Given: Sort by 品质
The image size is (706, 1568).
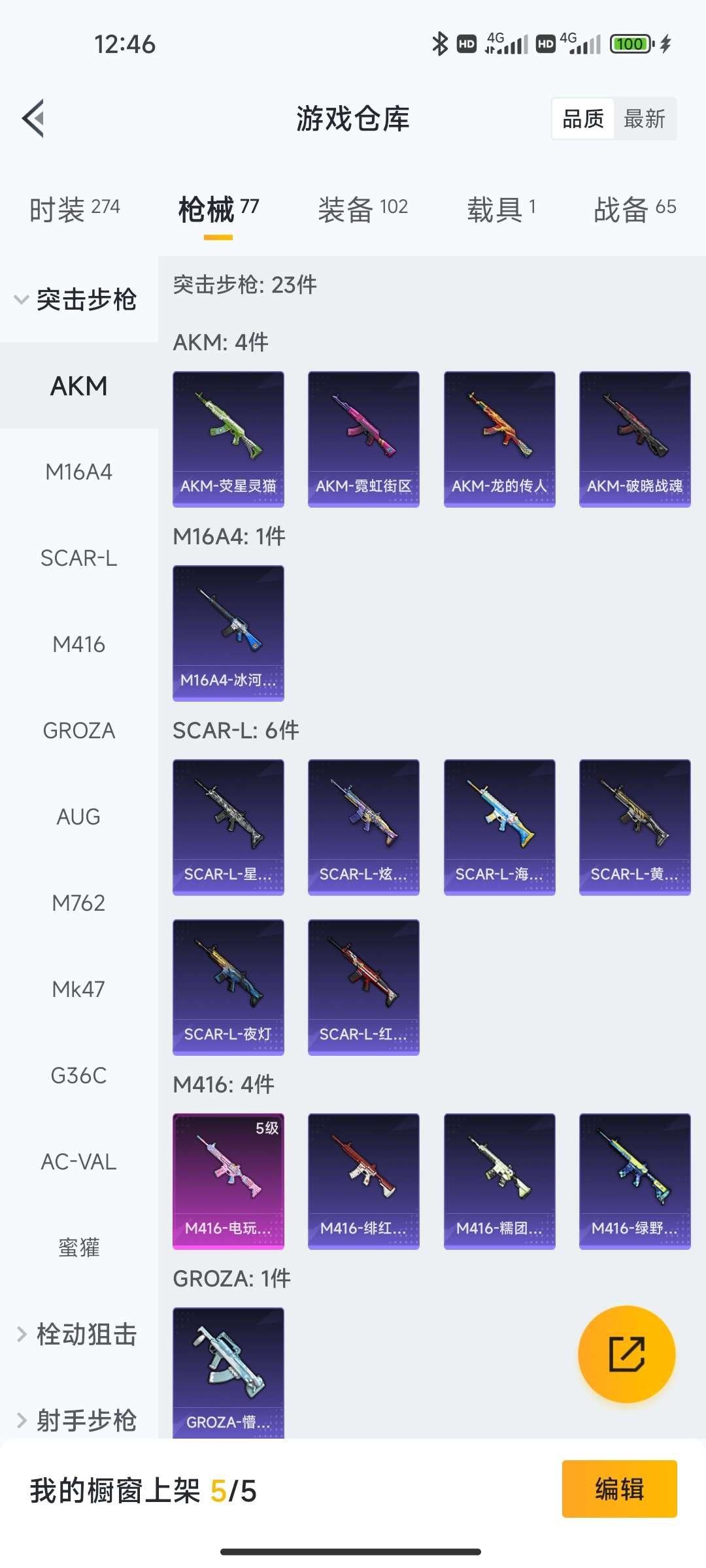Looking at the screenshot, I should pyautogui.click(x=583, y=119).
